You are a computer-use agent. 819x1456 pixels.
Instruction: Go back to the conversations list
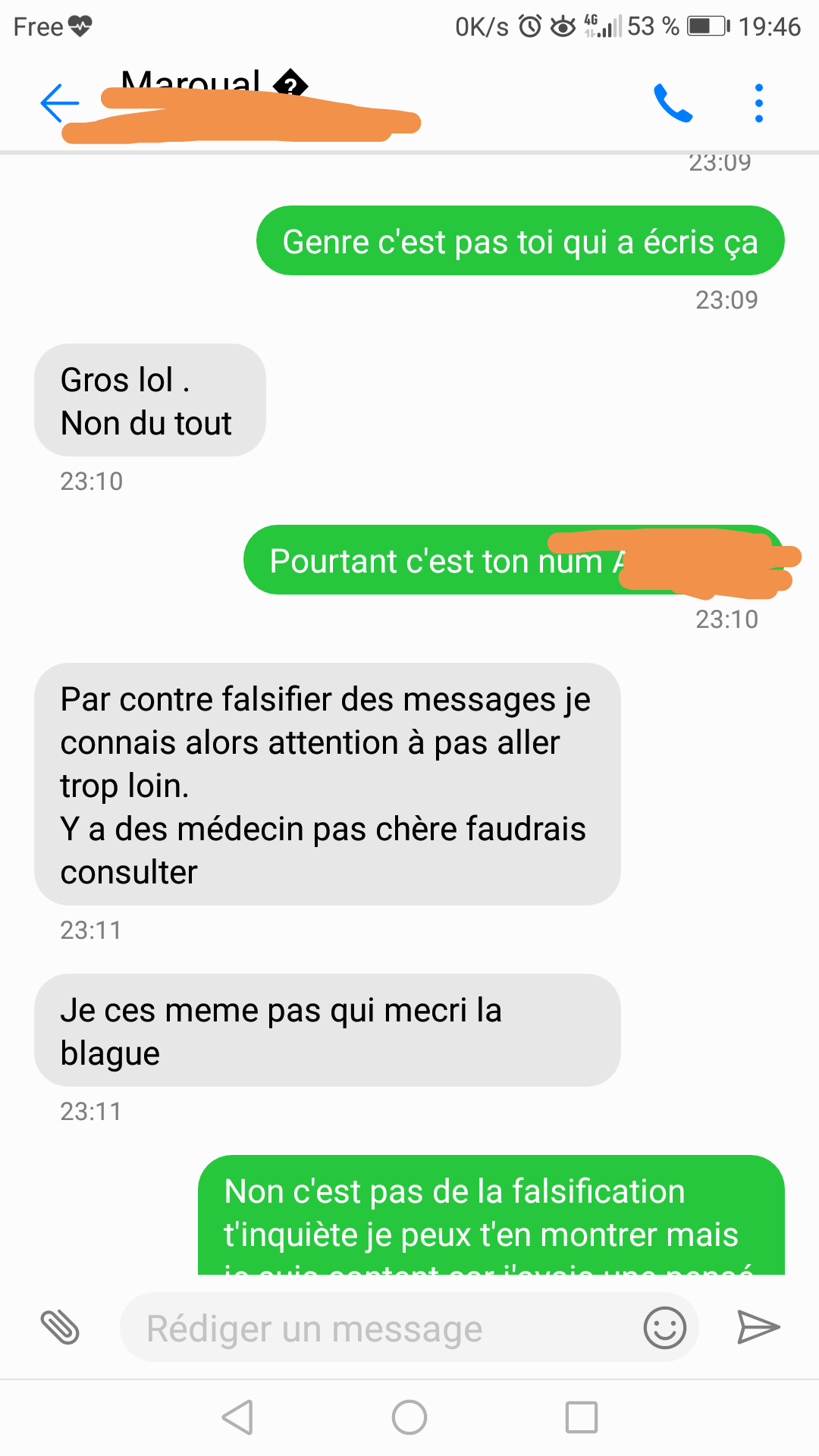coord(59,103)
